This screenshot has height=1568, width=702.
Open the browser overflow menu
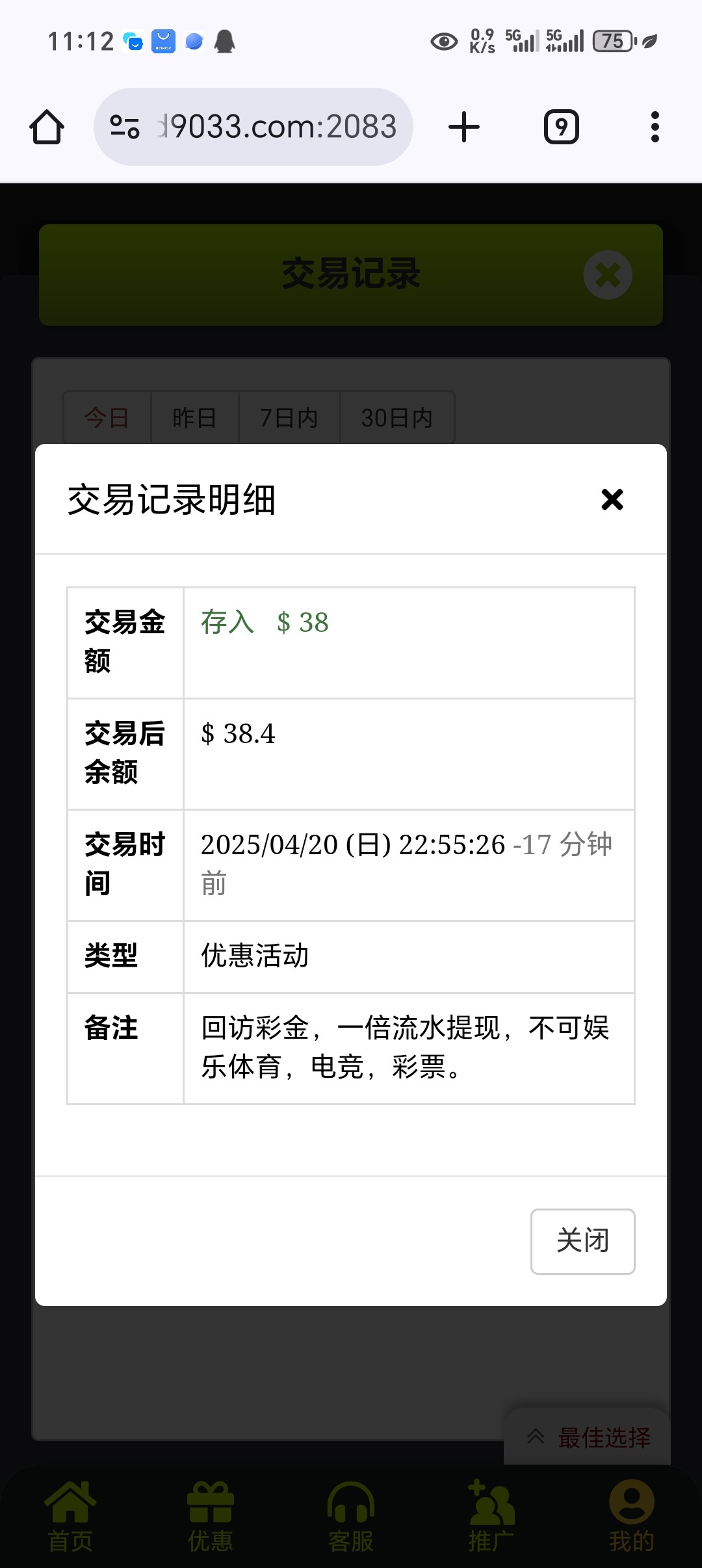[655, 127]
